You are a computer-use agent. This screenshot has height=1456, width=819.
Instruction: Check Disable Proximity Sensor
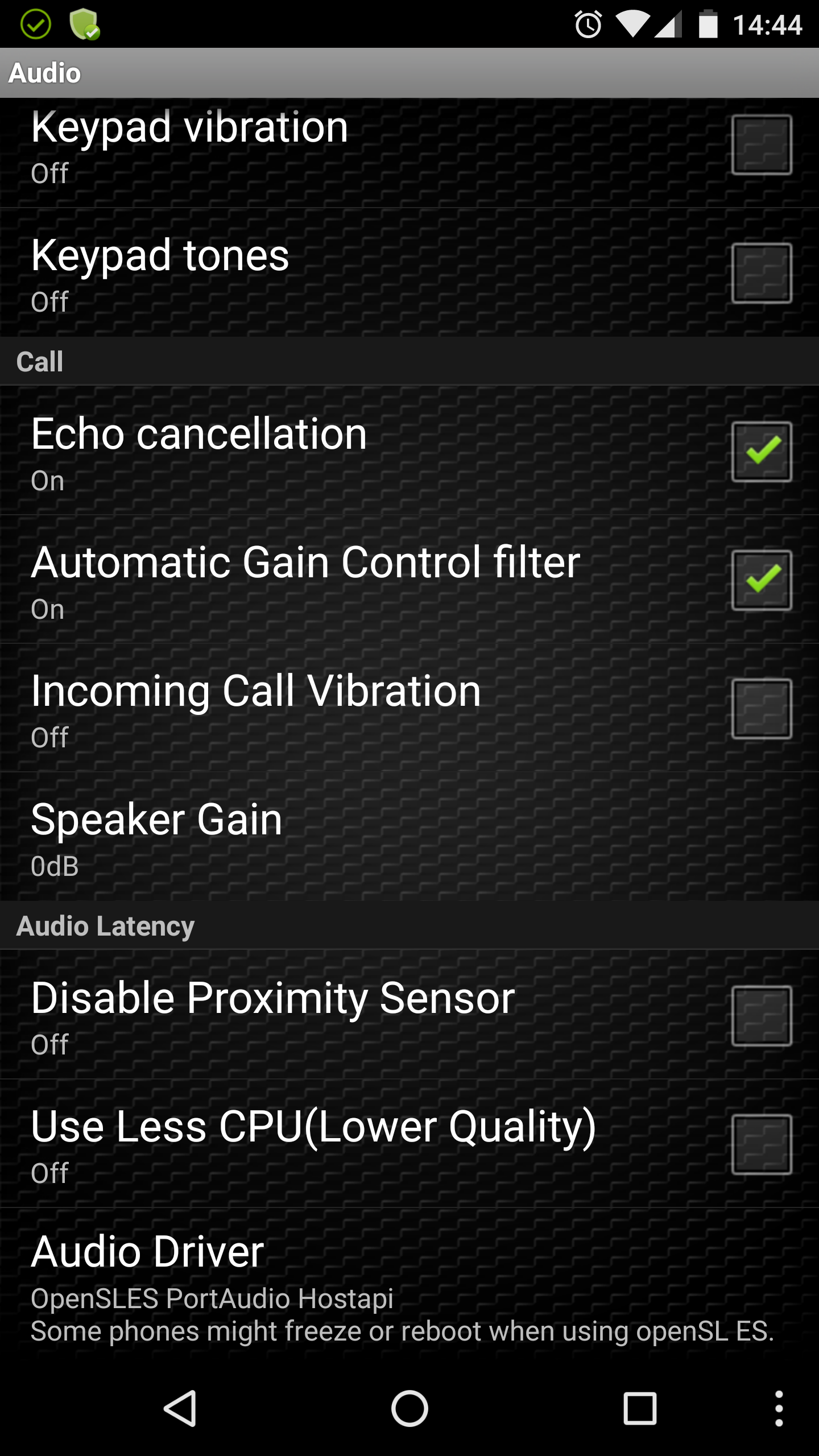762,1016
